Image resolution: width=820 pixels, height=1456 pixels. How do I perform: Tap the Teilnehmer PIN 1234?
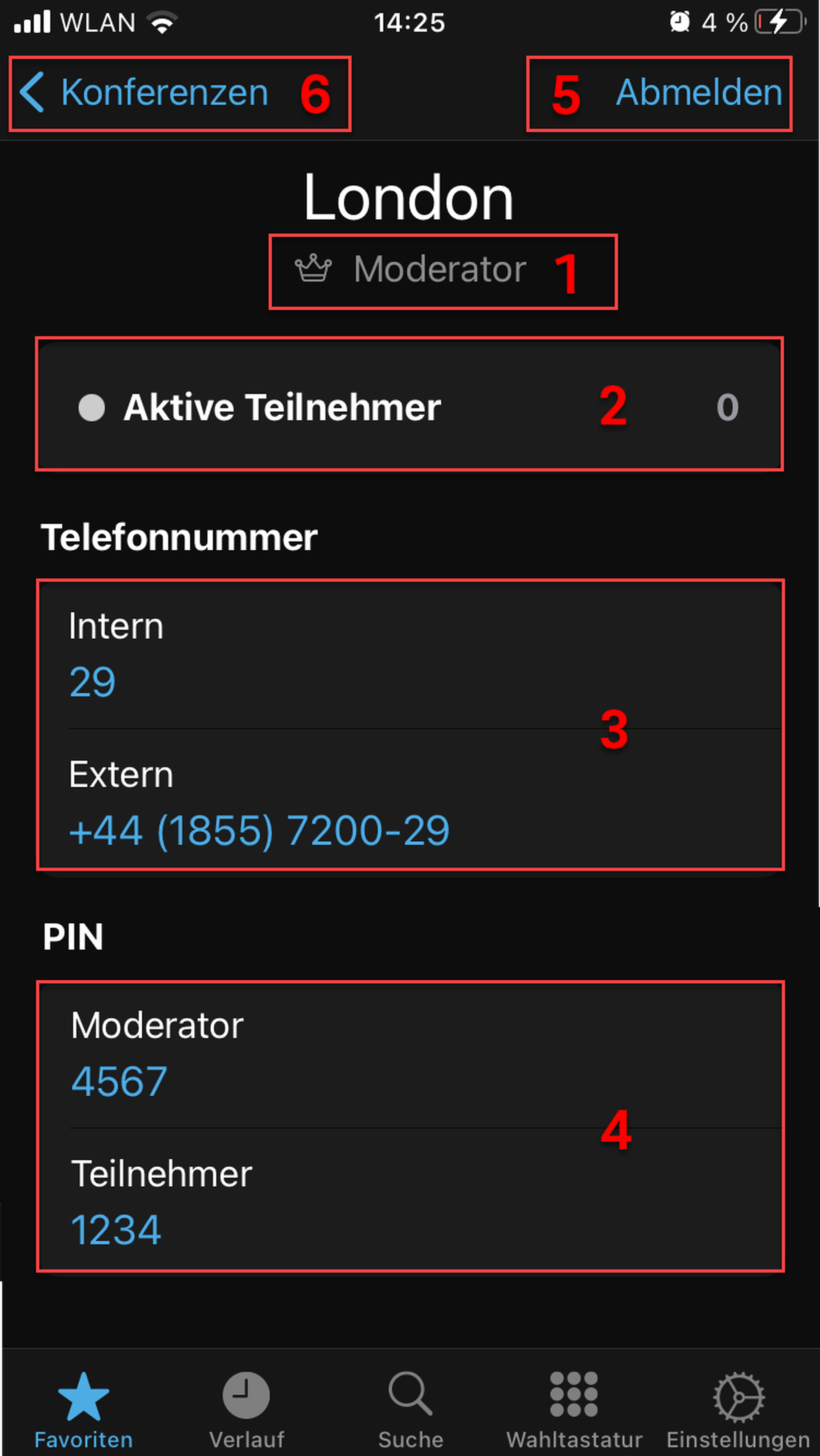(116, 1230)
